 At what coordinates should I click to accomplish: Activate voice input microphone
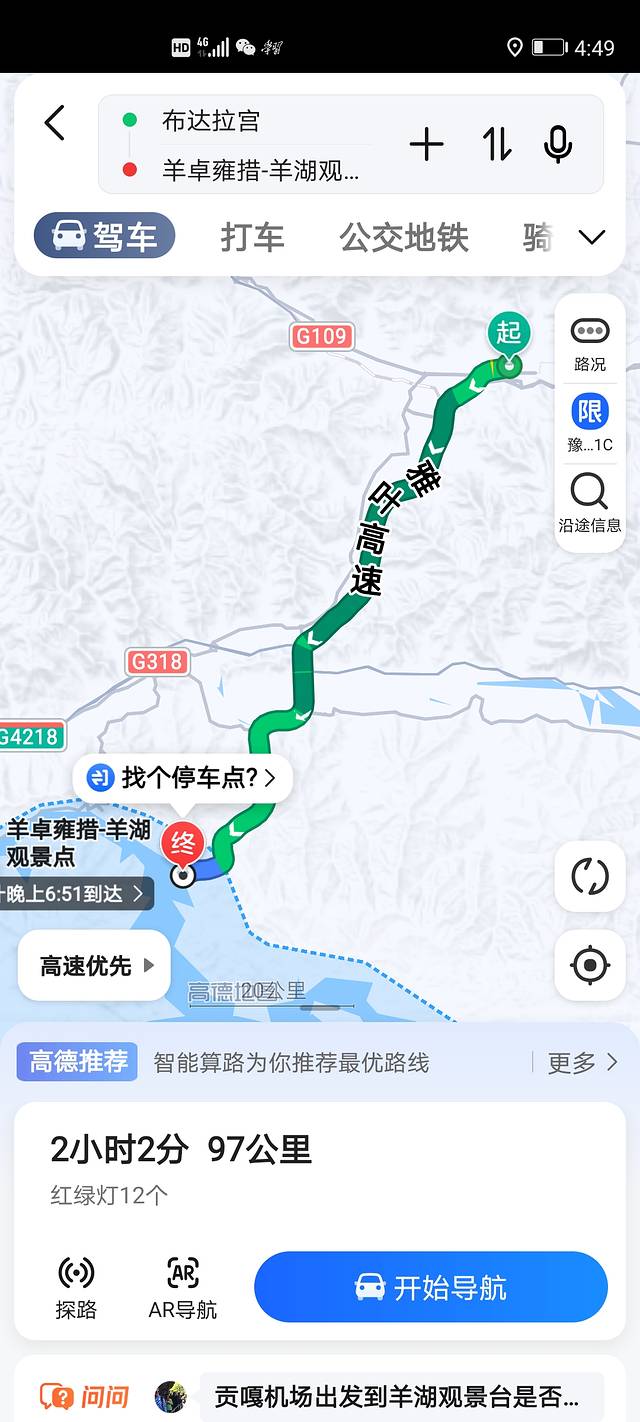[x=558, y=145]
